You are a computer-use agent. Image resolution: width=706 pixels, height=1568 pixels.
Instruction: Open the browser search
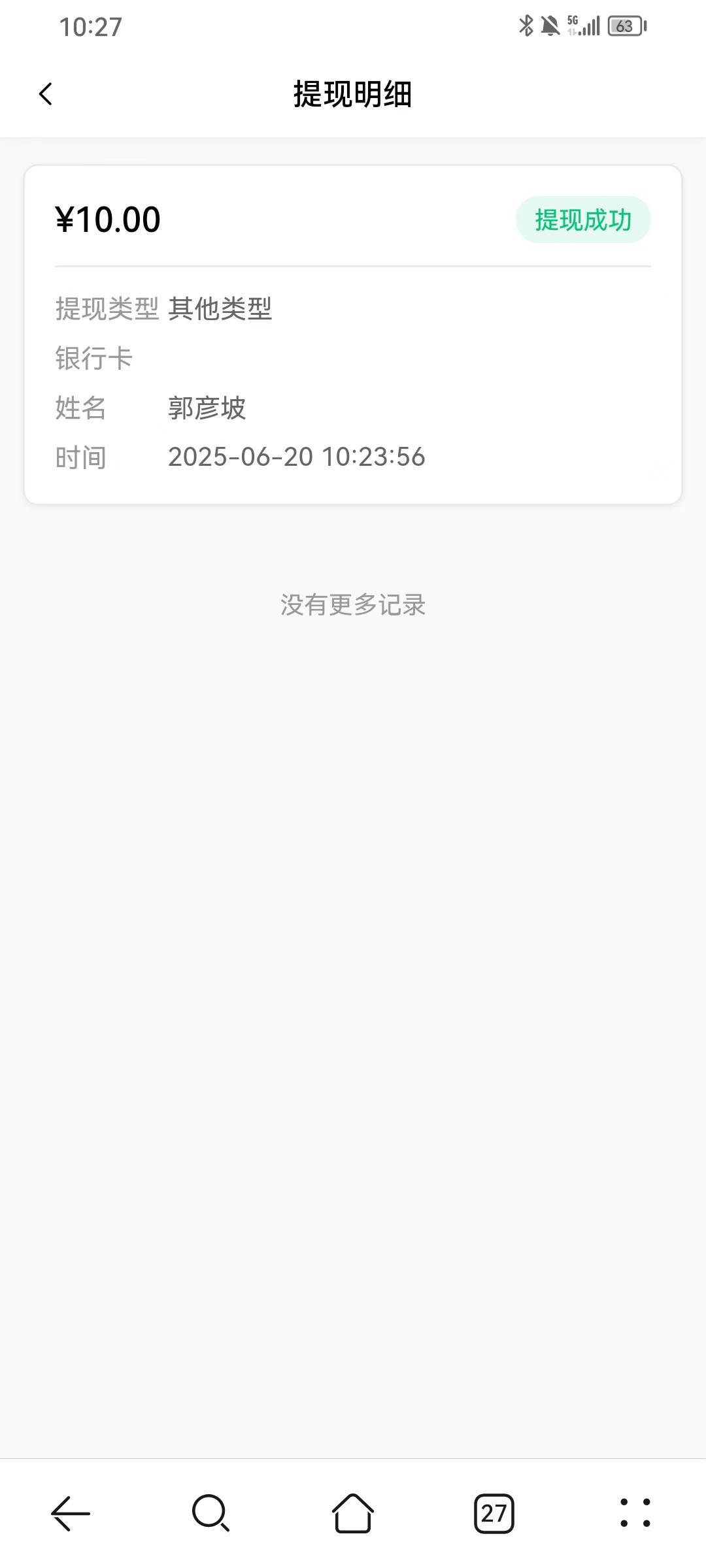click(210, 1513)
